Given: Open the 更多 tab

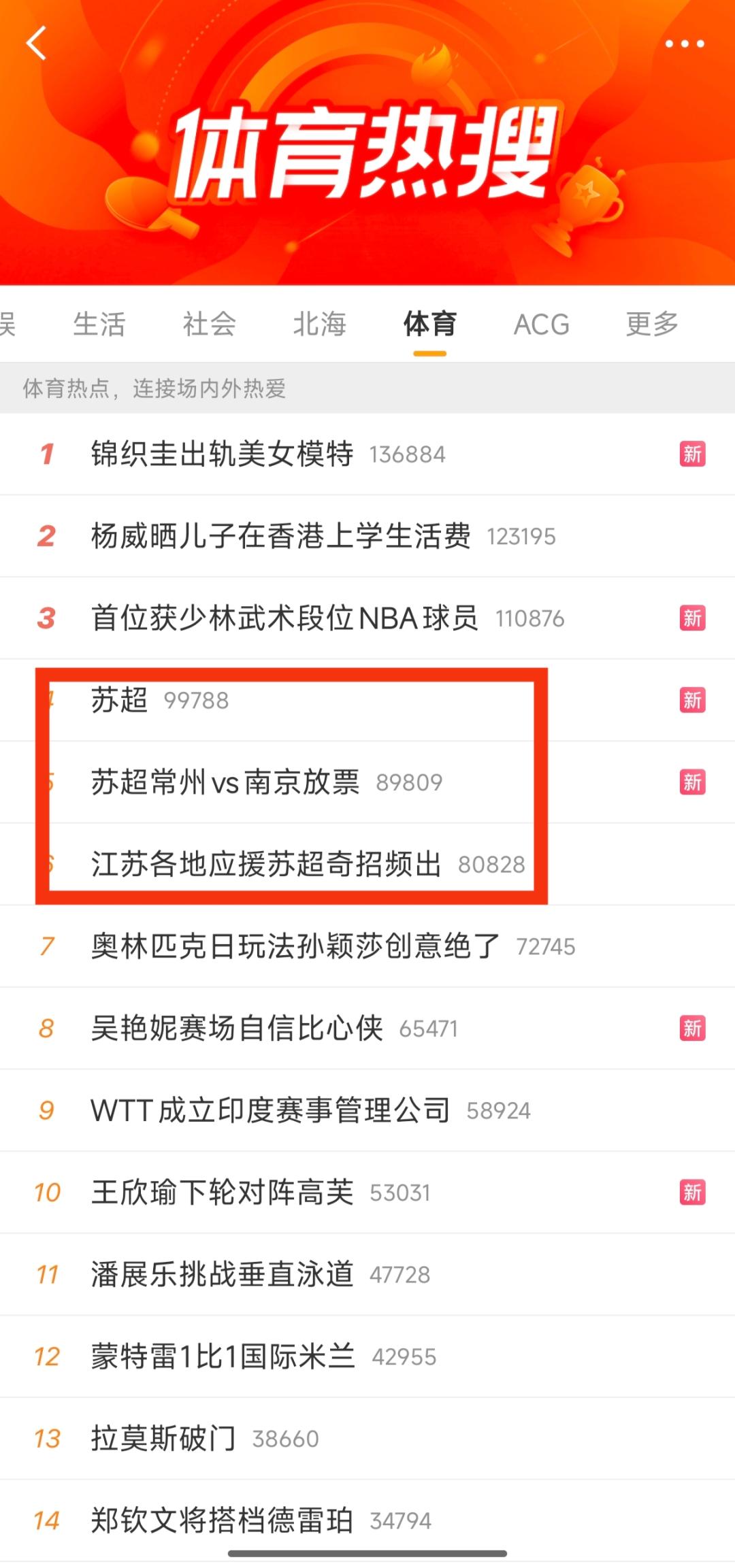Looking at the screenshot, I should click(x=652, y=324).
